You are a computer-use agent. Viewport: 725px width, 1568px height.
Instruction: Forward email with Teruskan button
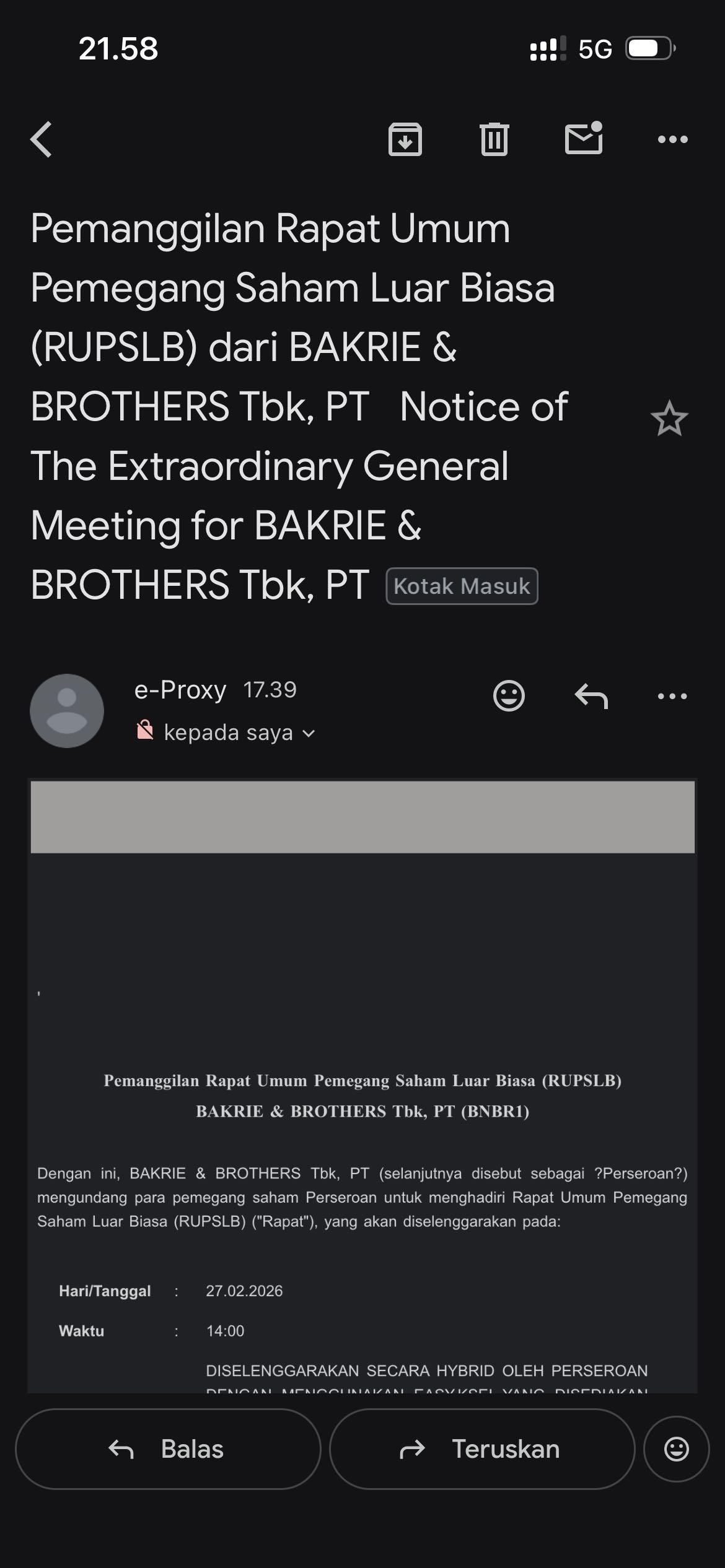pyautogui.click(x=481, y=1449)
